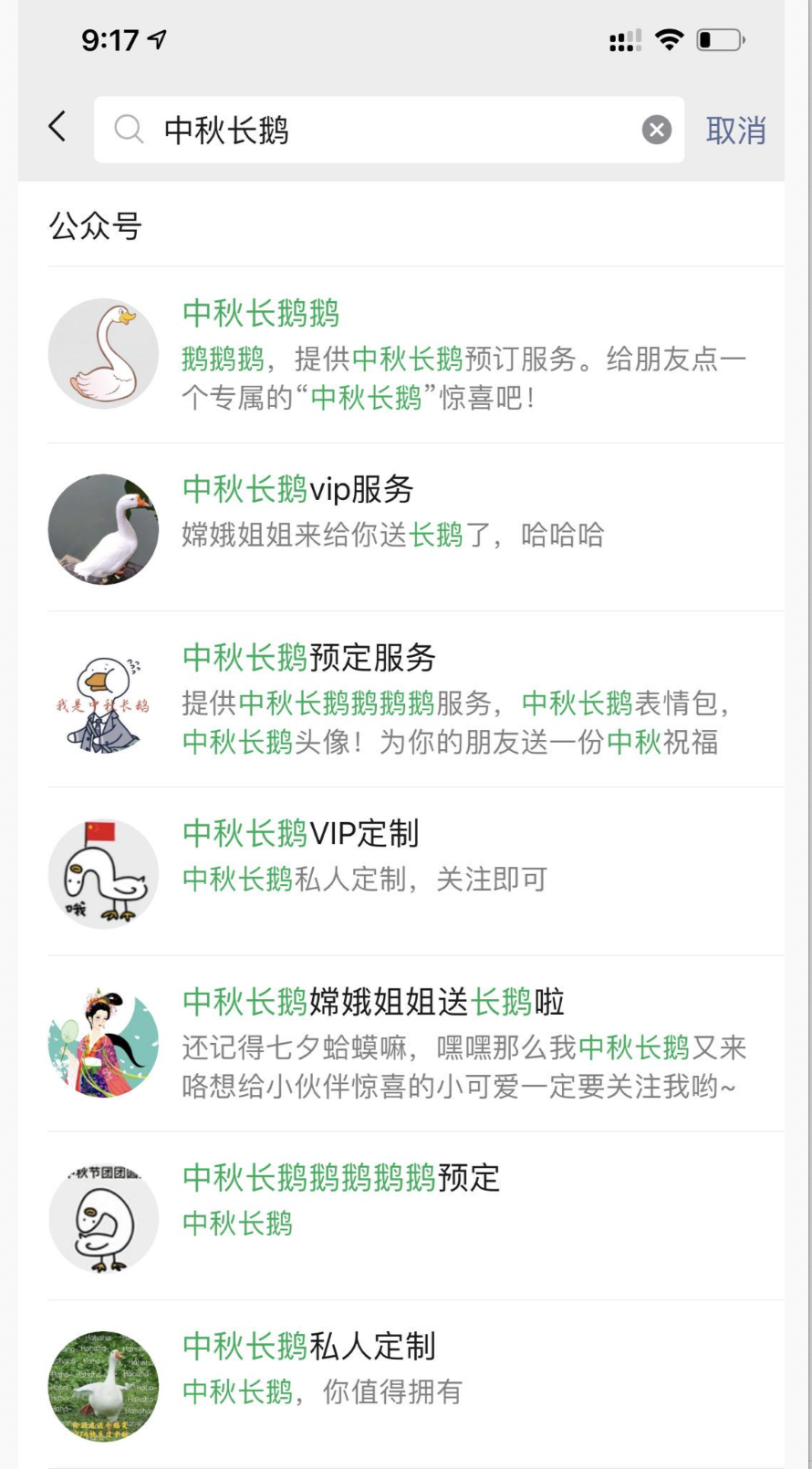Clear the search text
Image resolution: width=812 pixels, height=1469 pixels.
pos(656,130)
